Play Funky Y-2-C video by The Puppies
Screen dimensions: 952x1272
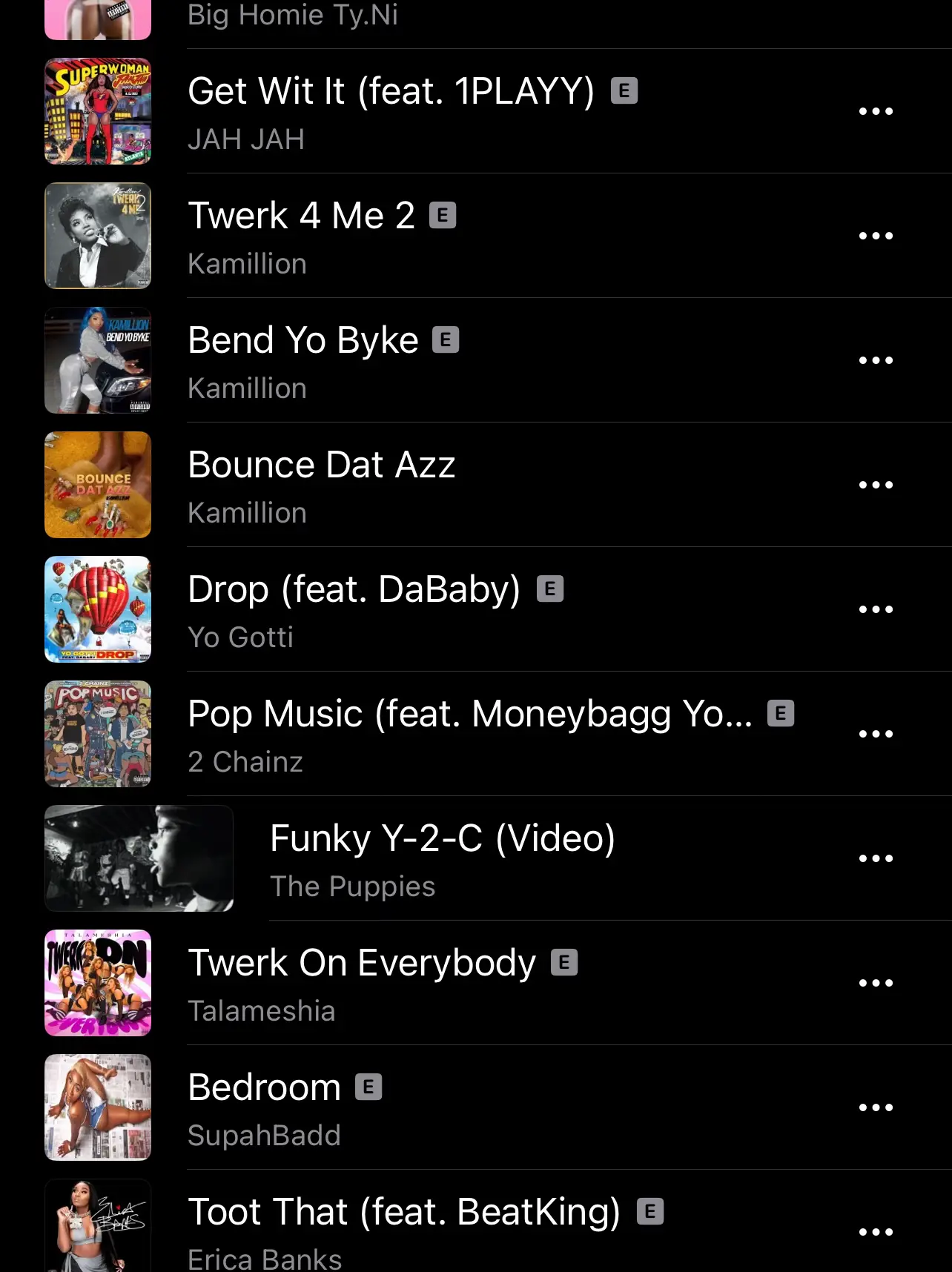tap(442, 858)
